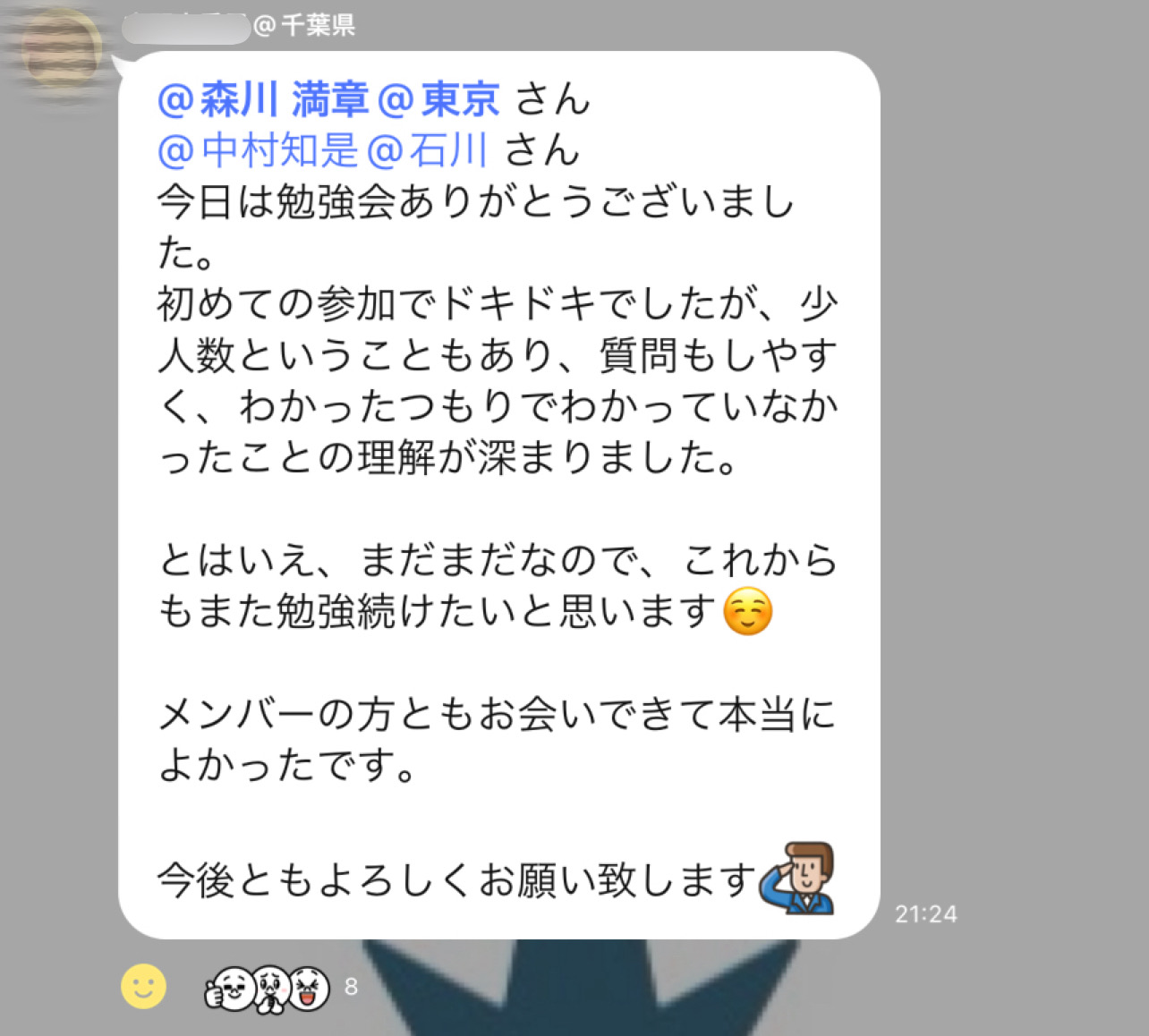Add a reaction with the smiley icon
This screenshot has width=1149, height=1036.
click(x=143, y=986)
